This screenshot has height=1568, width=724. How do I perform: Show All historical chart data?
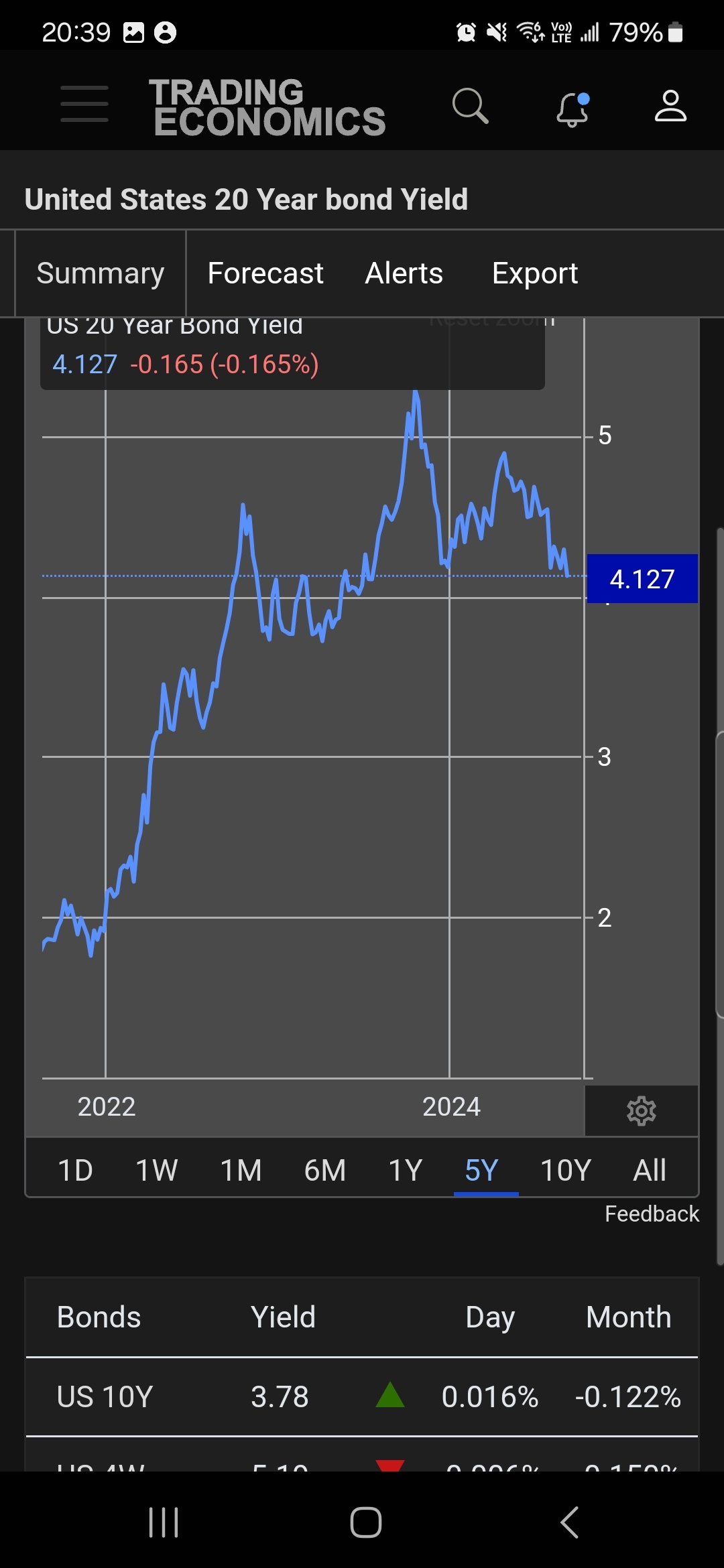[x=650, y=1171]
